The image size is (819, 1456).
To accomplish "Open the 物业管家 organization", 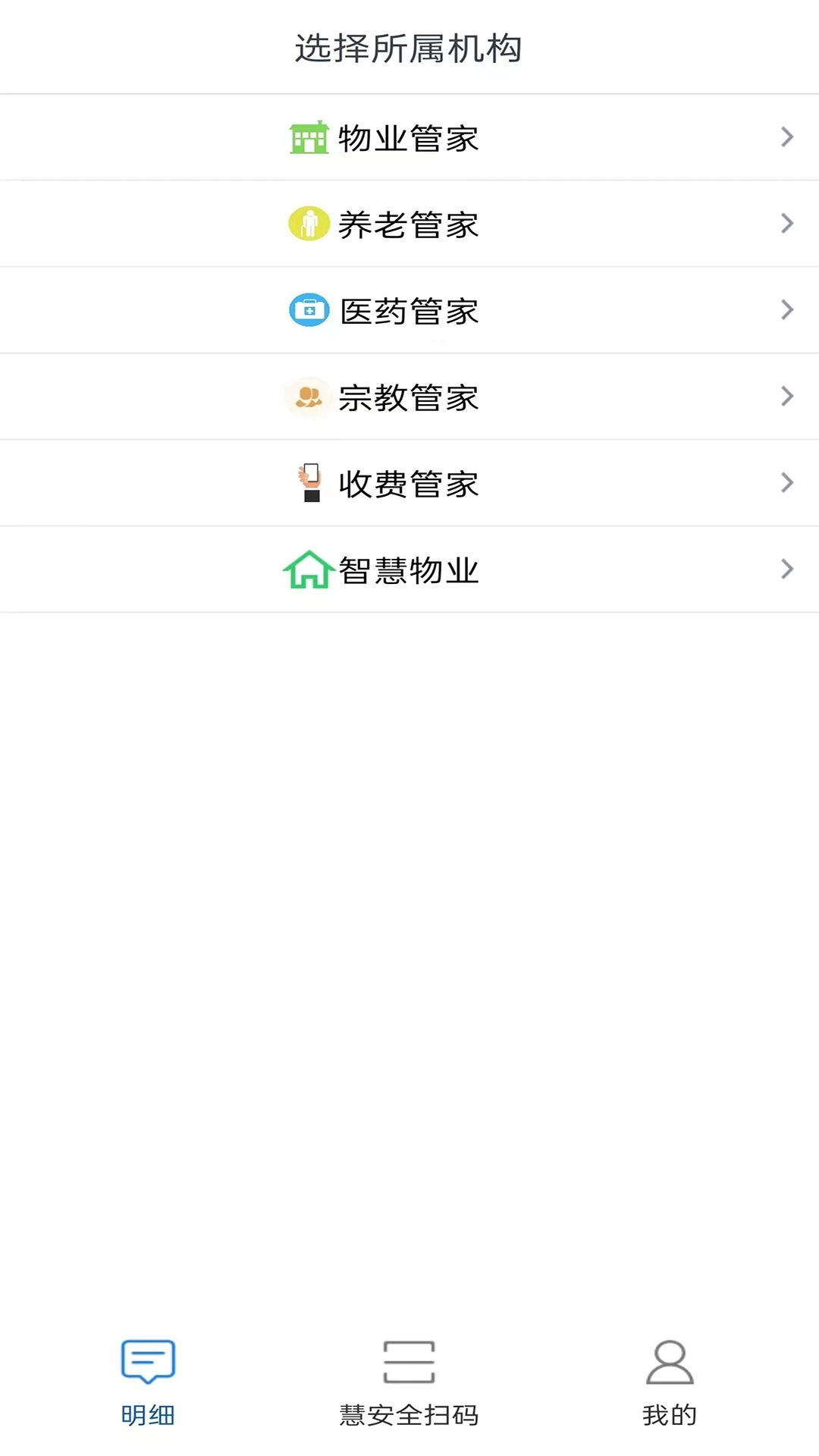I will point(408,138).
